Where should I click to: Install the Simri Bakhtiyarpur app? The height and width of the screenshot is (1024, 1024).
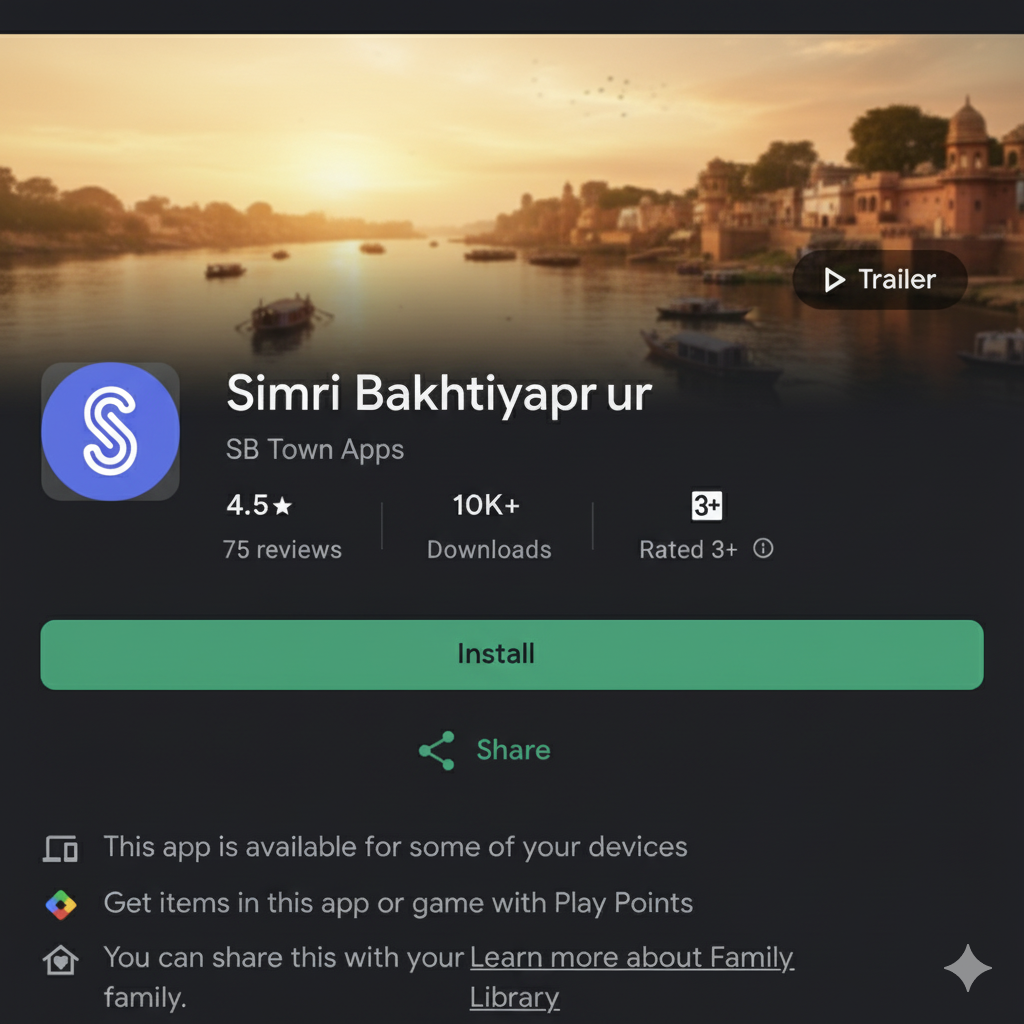tap(511, 654)
